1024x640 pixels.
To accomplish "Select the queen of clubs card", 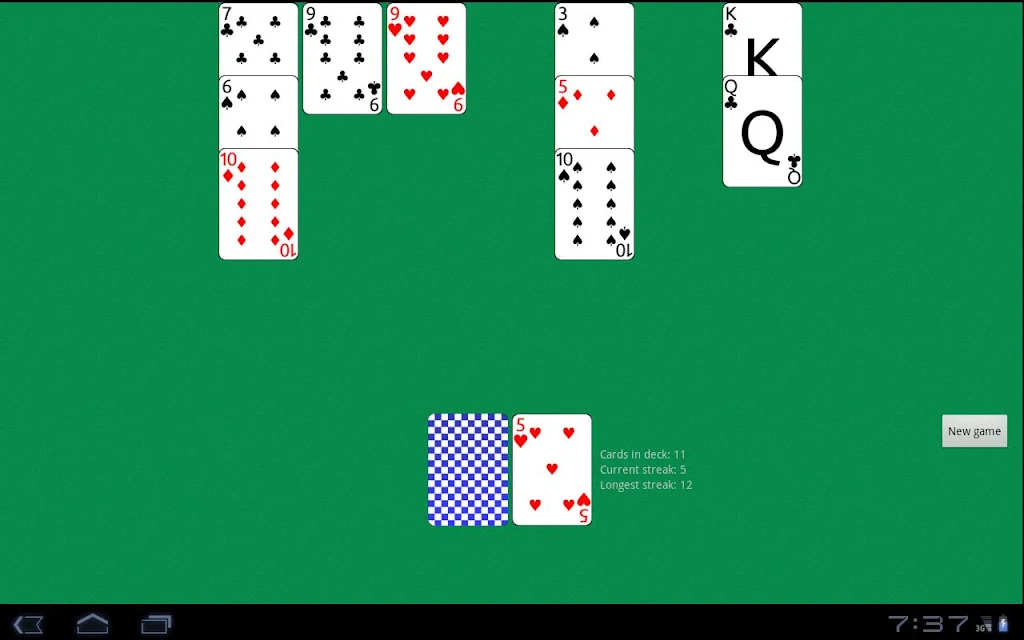I will [x=762, y=132].
